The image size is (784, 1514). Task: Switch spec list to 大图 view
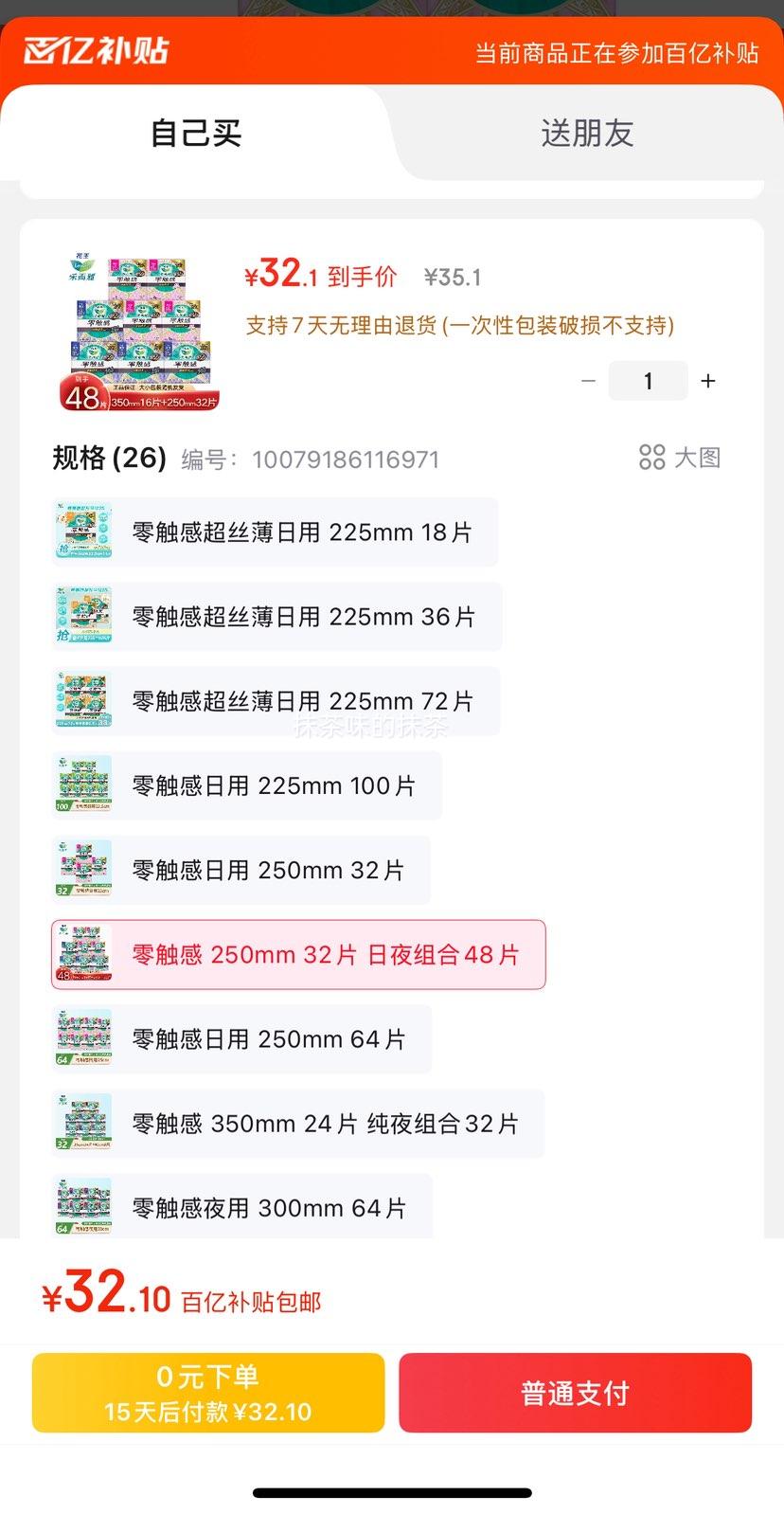coord(680,458)
